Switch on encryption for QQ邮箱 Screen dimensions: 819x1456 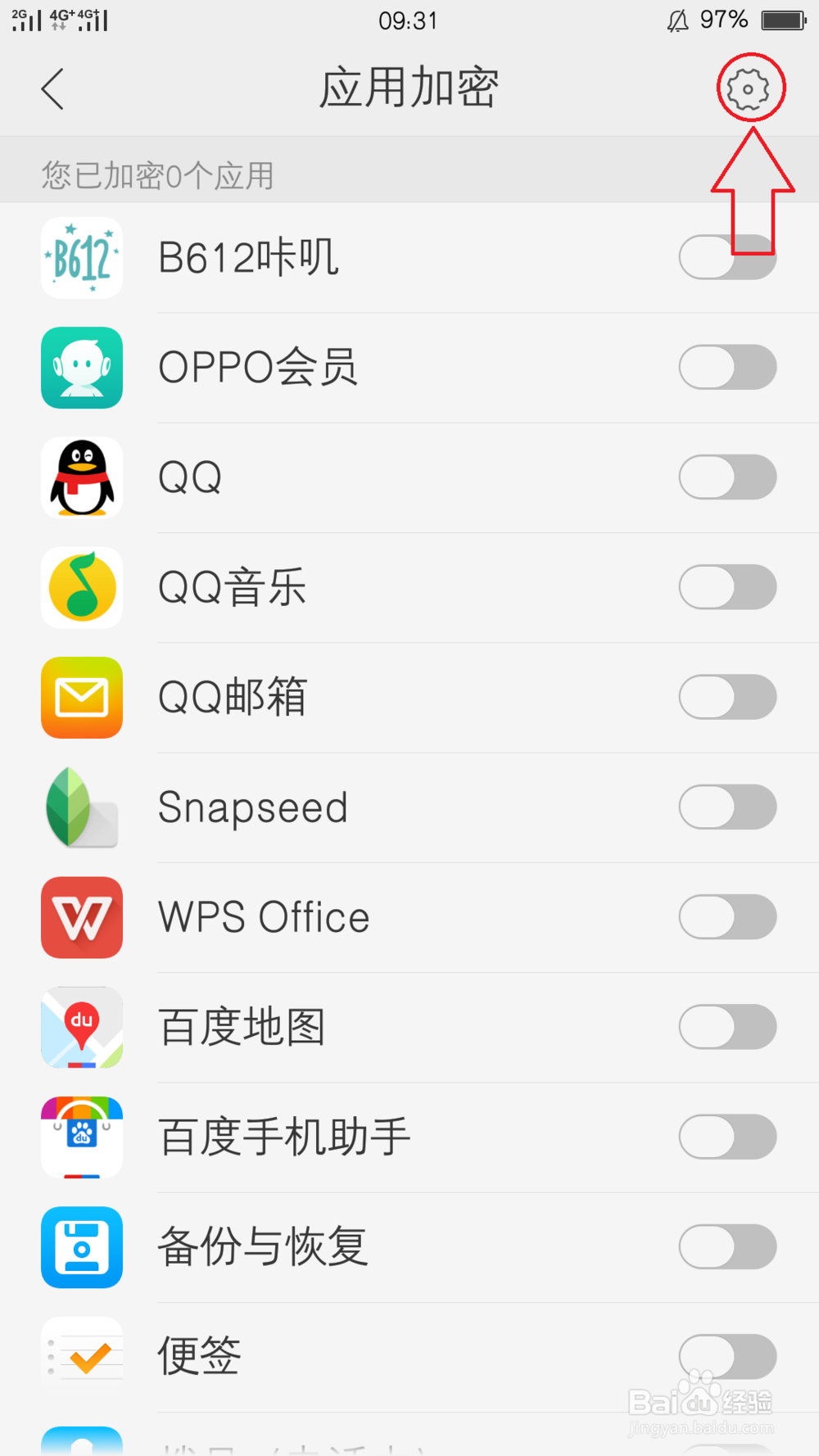point(727,697)
